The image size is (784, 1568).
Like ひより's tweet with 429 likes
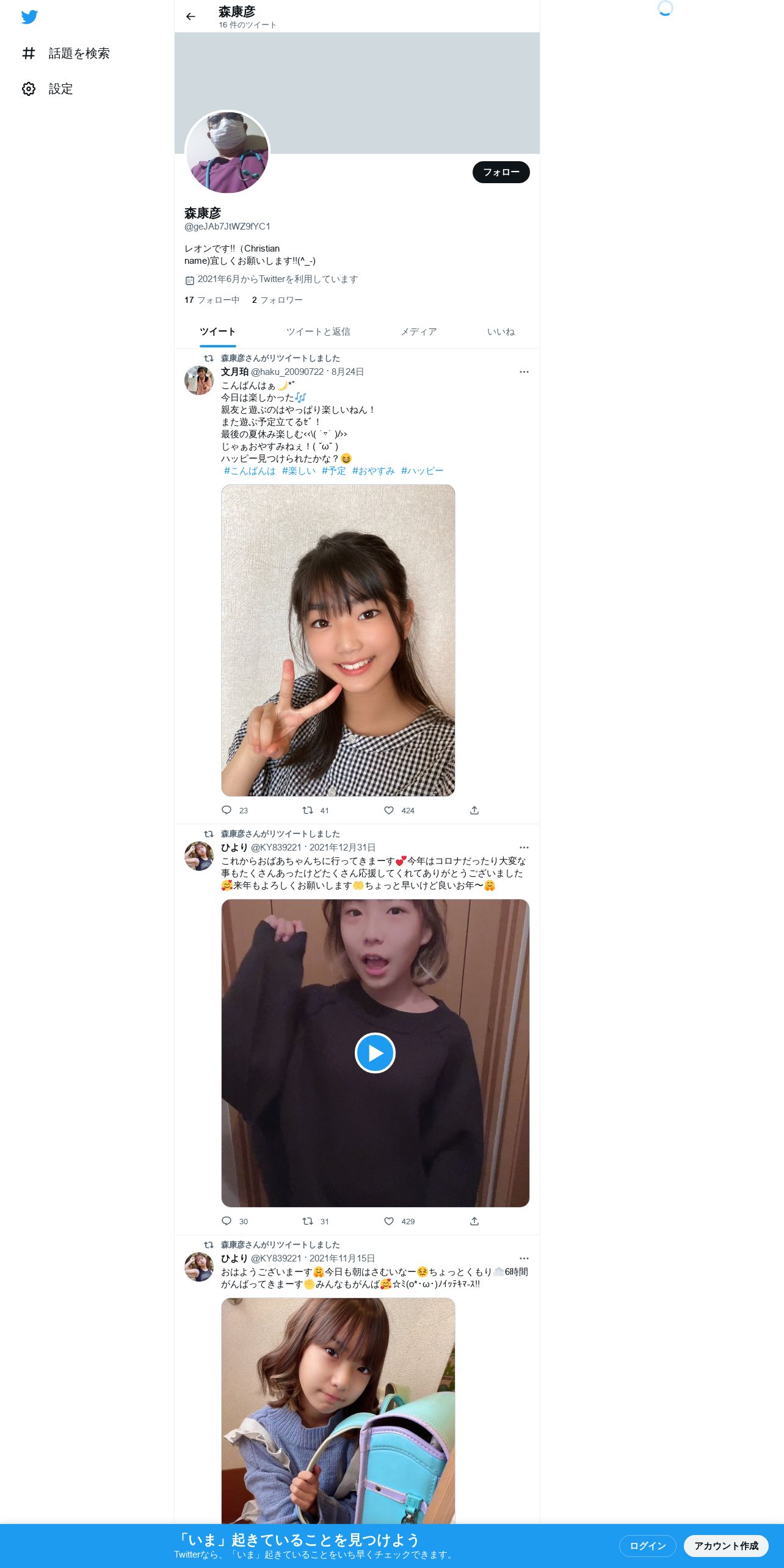pyautogui.click(x=399, y=1221)
